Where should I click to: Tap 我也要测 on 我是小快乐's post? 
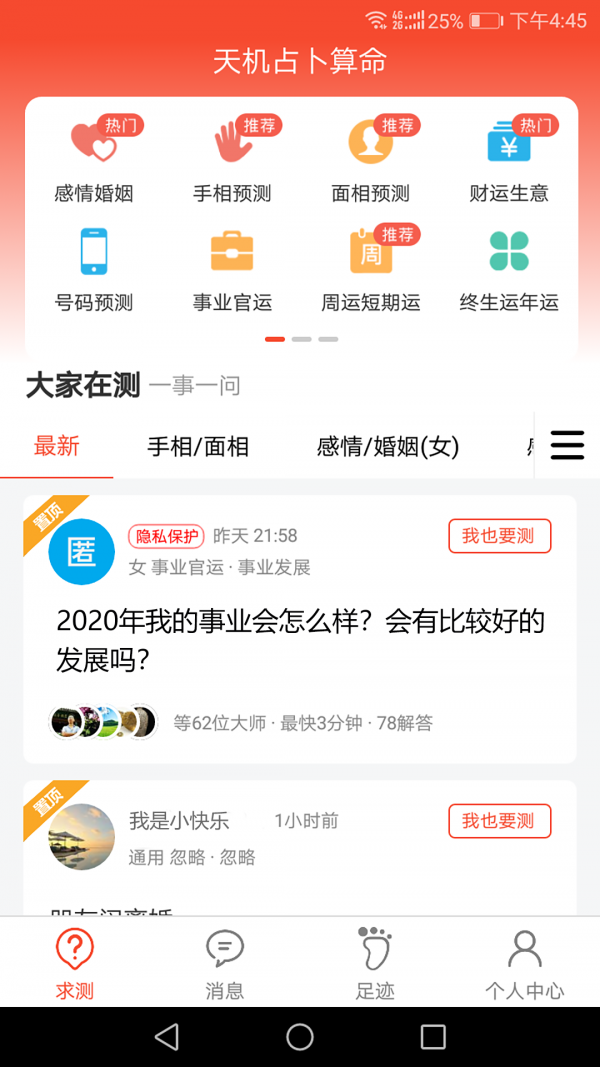pyautogui.click(x=499, y=821)
